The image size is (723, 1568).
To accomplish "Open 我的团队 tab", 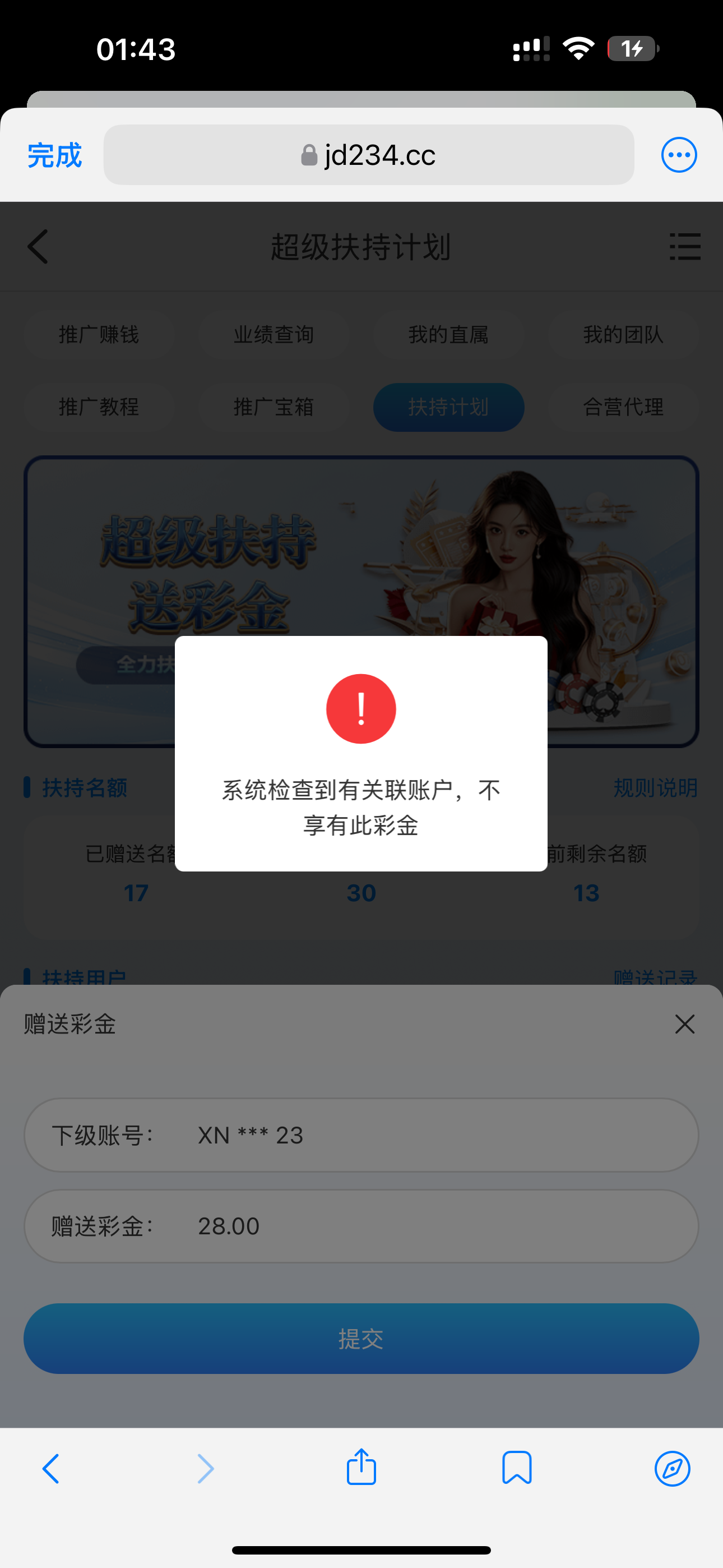I will [623, 335].
